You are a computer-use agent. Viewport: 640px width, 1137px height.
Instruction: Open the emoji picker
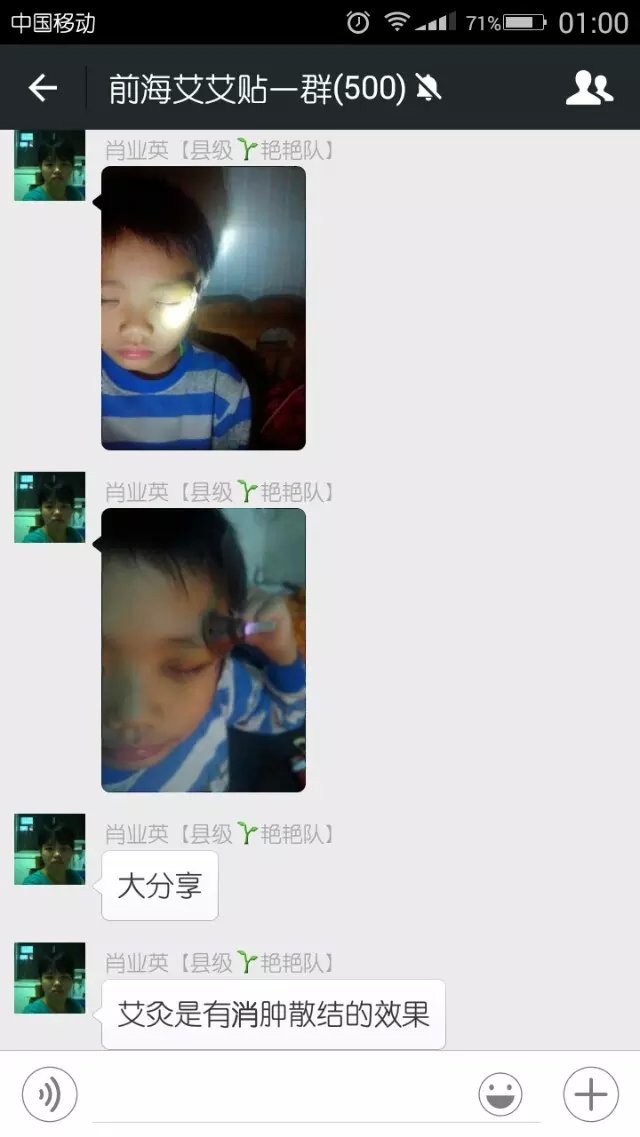[500, 1094]
